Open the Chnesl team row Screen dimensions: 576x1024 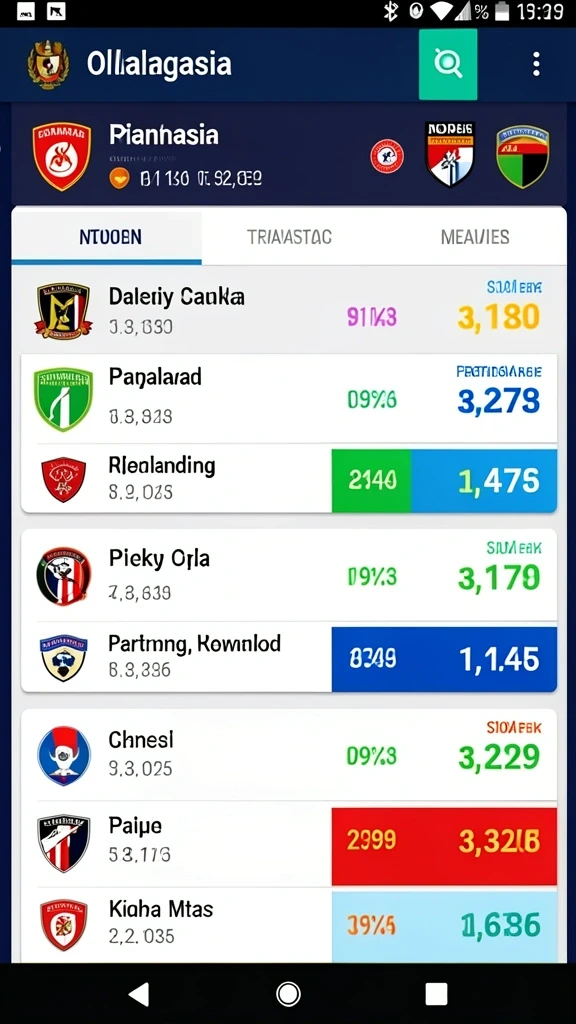[289, 755]
